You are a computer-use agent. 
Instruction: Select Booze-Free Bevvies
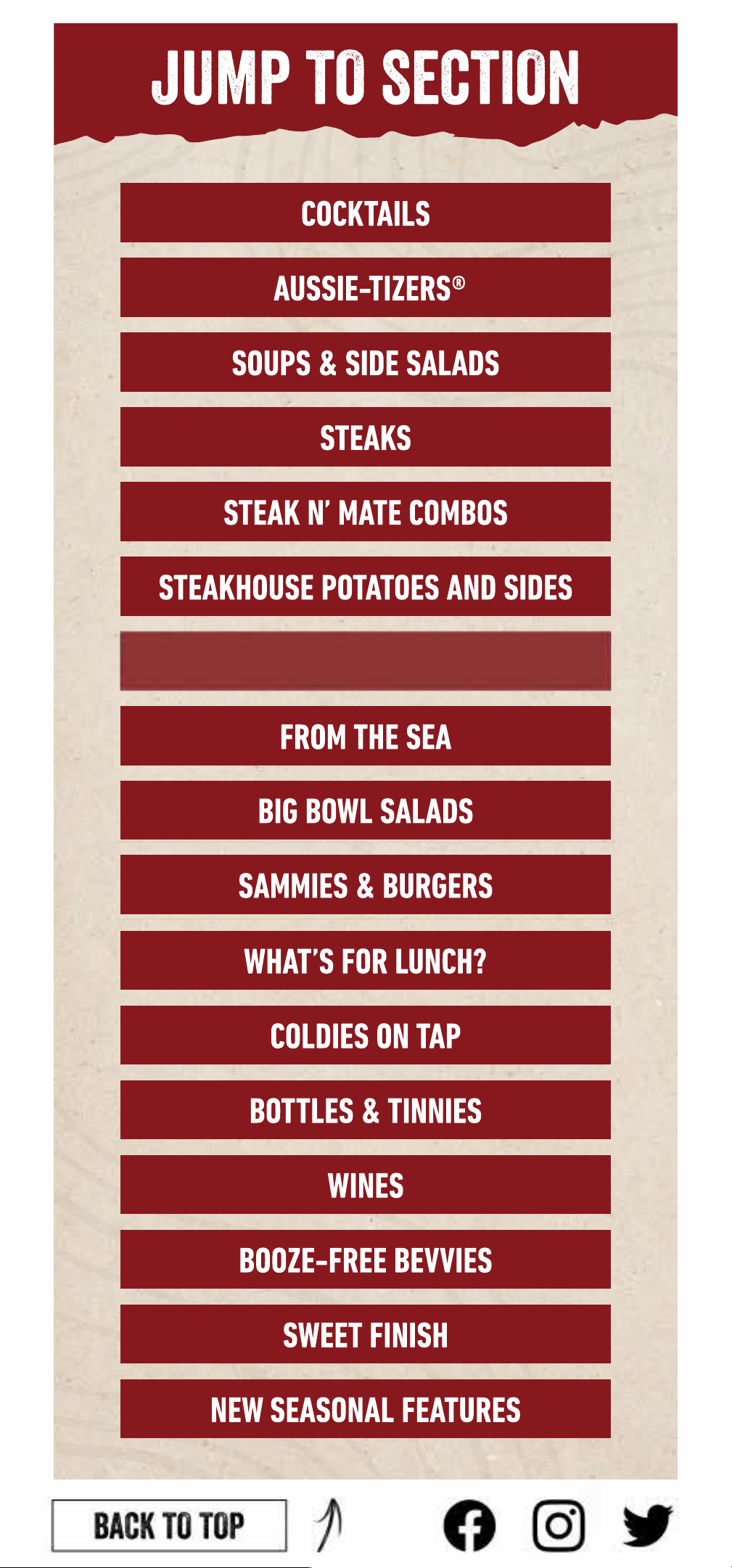tap(365, 1260)
